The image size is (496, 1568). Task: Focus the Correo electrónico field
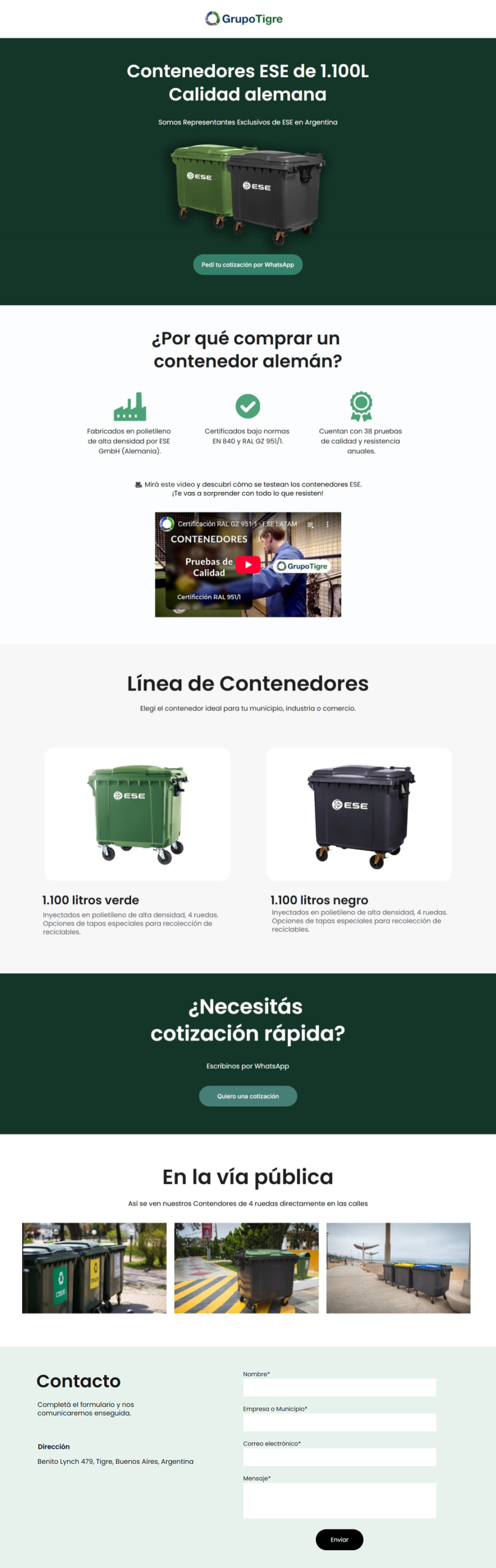click(x=339, y=1457)
